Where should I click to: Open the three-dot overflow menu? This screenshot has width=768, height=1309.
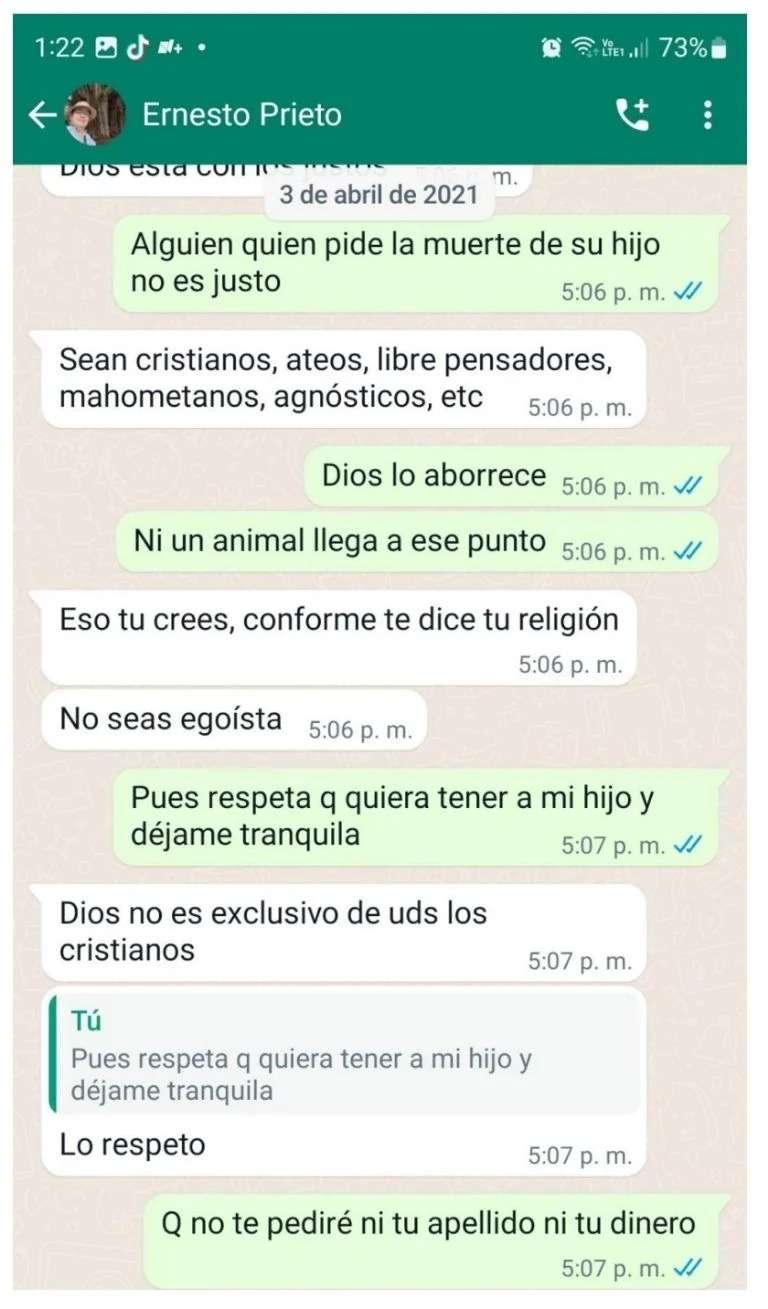click(708, 115)
